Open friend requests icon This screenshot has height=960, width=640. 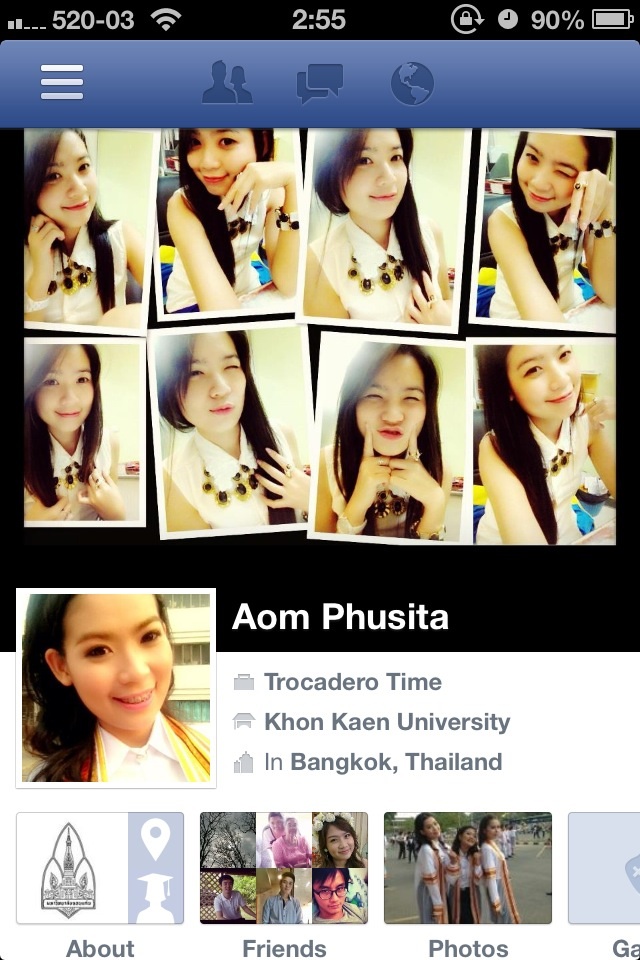[x=227, y=83]
